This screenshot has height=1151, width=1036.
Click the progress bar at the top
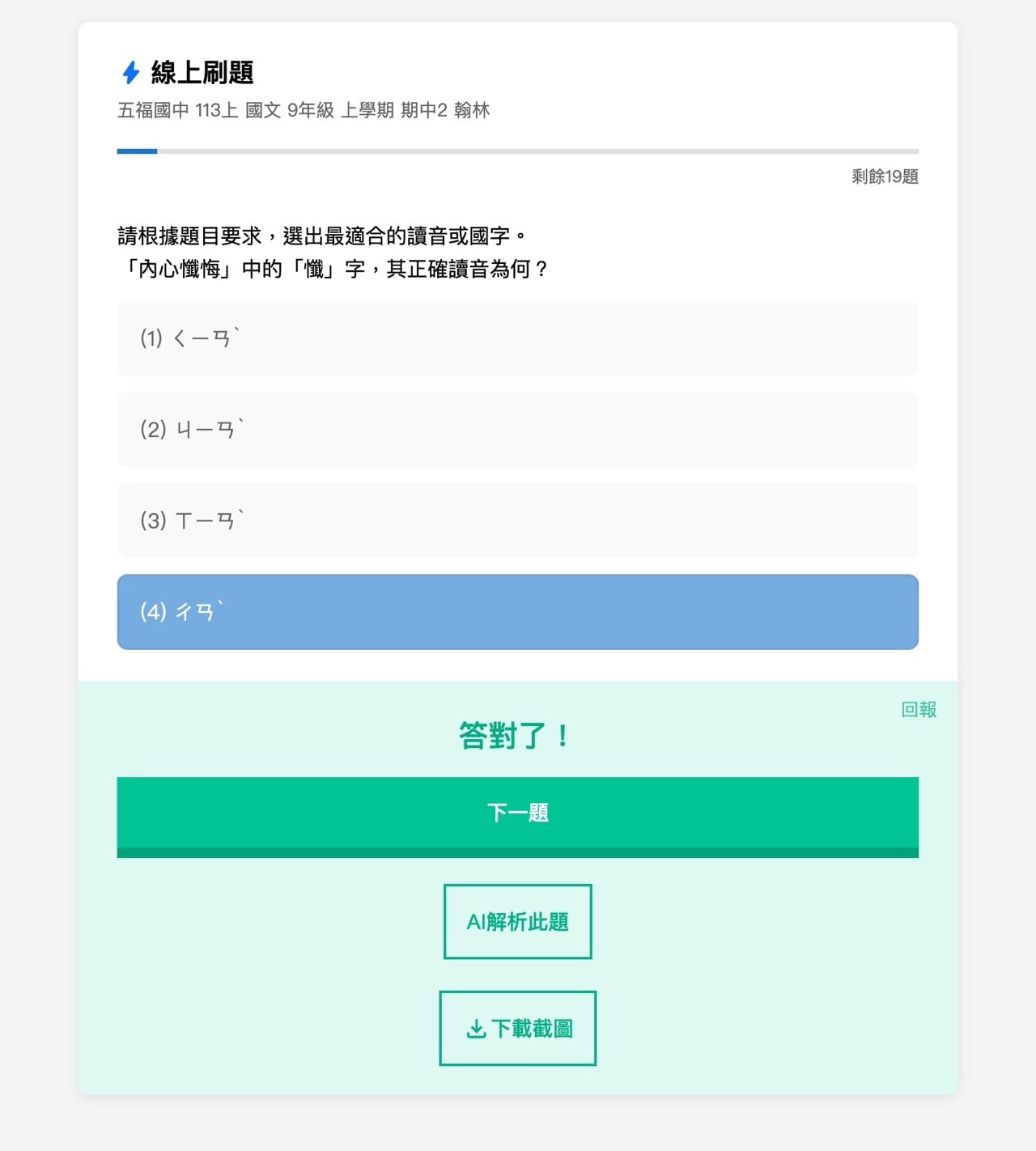point(518,151)
